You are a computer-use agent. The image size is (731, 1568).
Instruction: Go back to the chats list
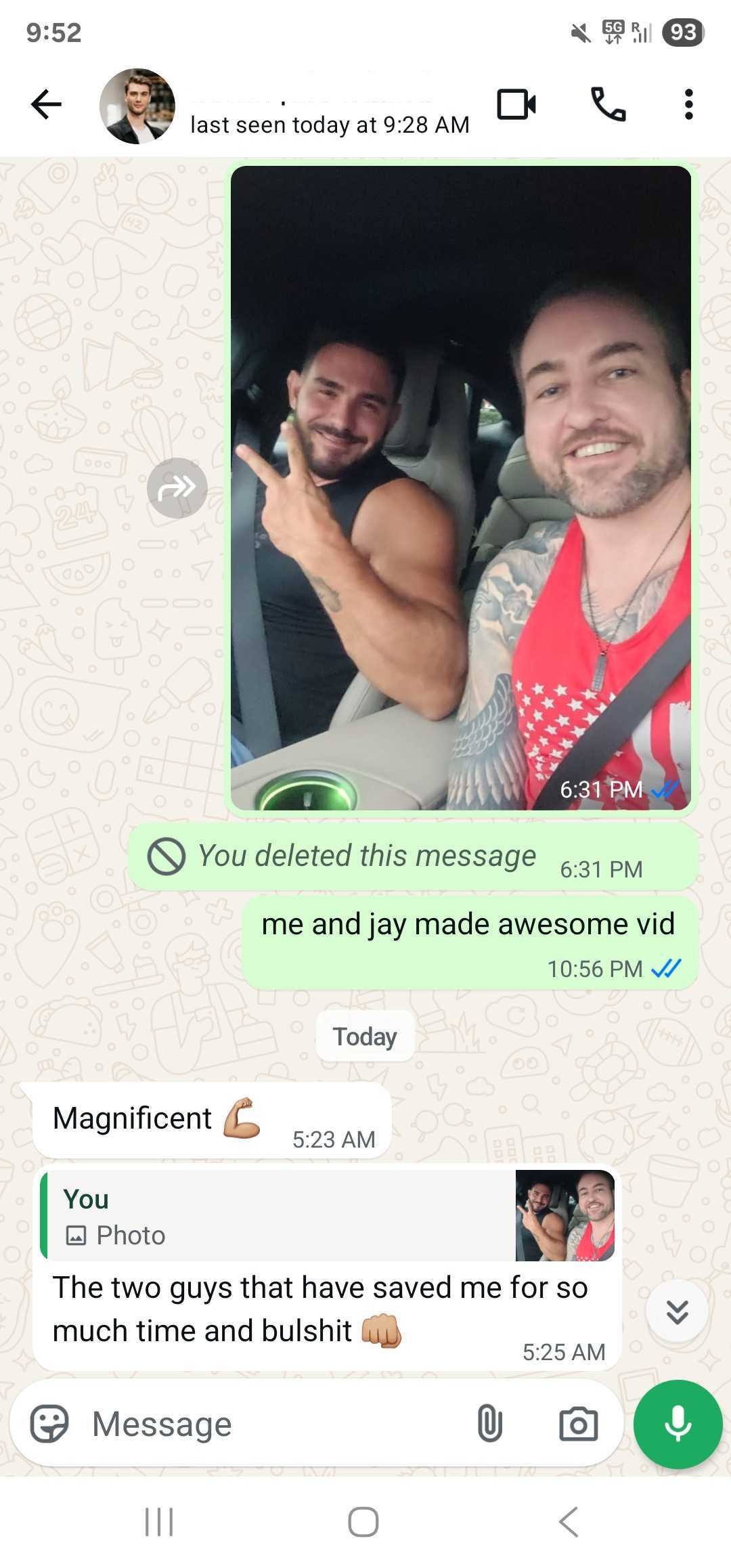tap(47, 105)
